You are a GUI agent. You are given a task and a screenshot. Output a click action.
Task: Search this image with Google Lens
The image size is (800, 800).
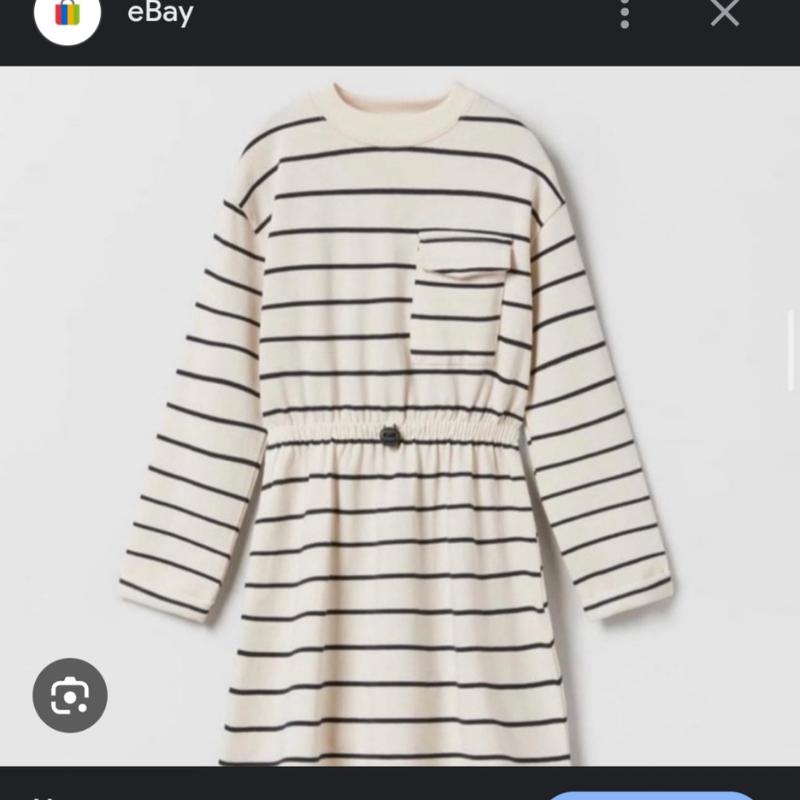pos(70,695)
